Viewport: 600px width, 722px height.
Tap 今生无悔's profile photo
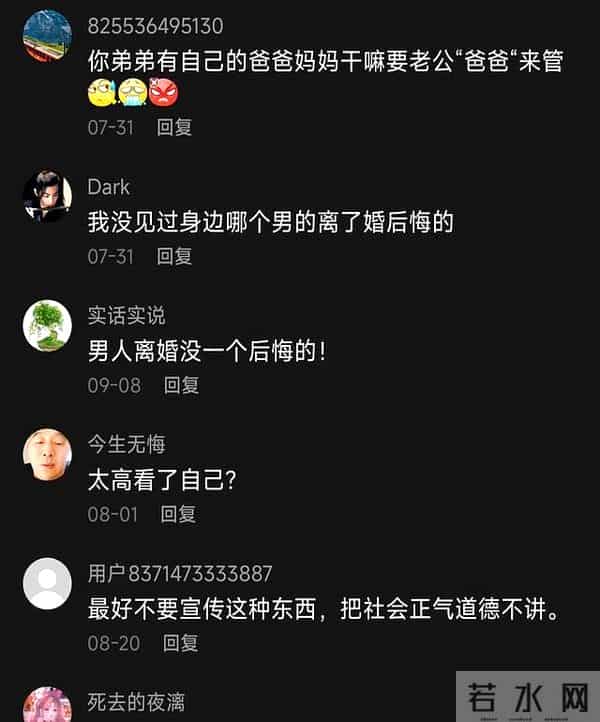tap(47, 454)
